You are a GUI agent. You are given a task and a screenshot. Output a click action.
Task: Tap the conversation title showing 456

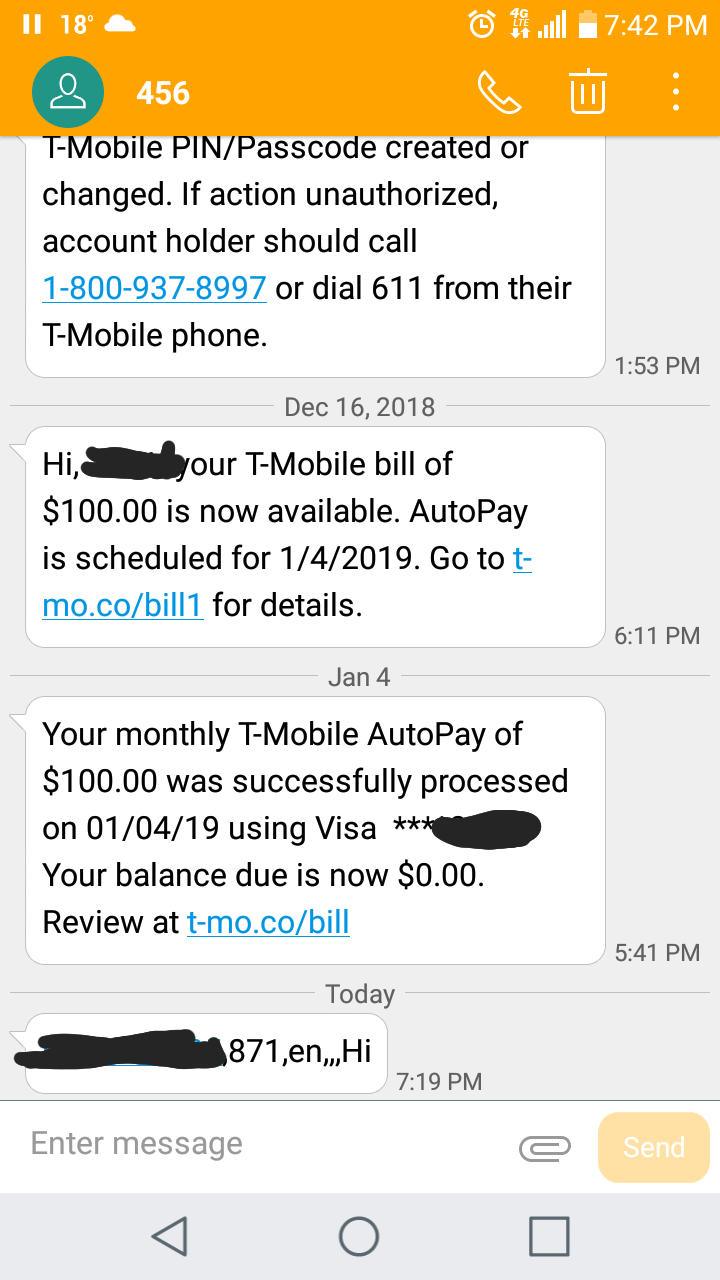pyautogui.click(x=162, y=91)
